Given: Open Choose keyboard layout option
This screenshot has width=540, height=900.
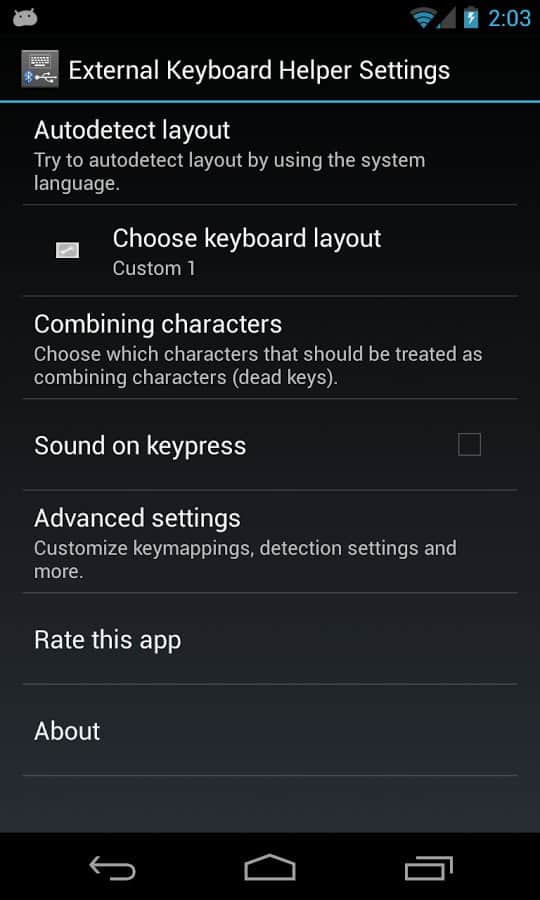Looking at the screenshot, I should [x=270, y=251].
